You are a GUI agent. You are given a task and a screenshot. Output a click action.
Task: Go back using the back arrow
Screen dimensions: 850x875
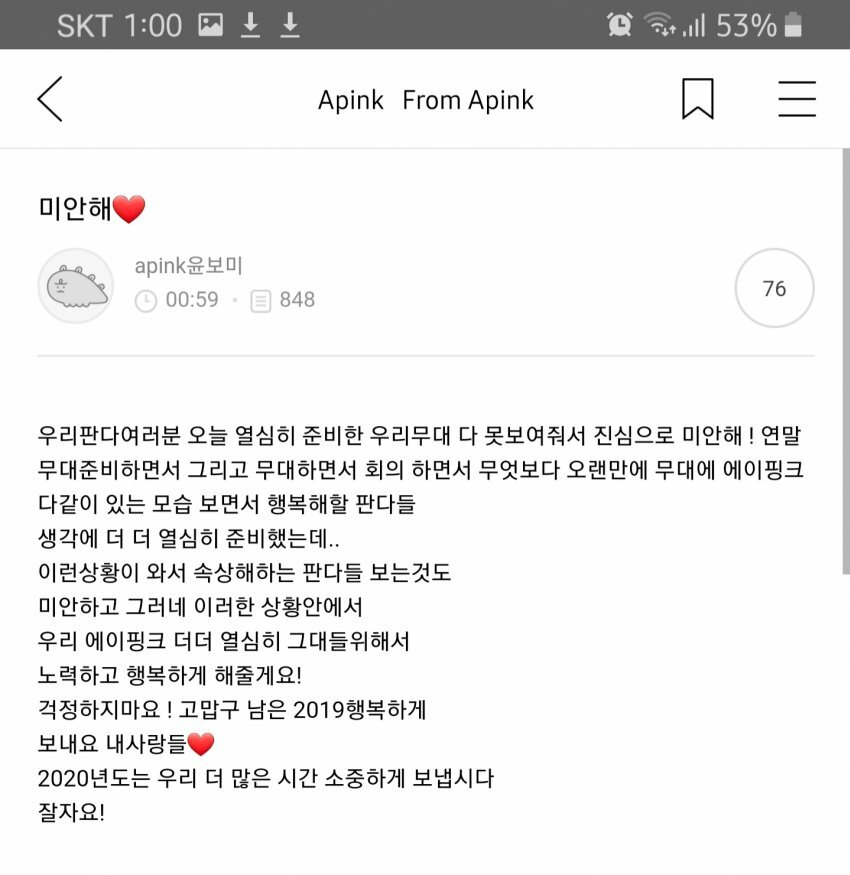point(50,99)
